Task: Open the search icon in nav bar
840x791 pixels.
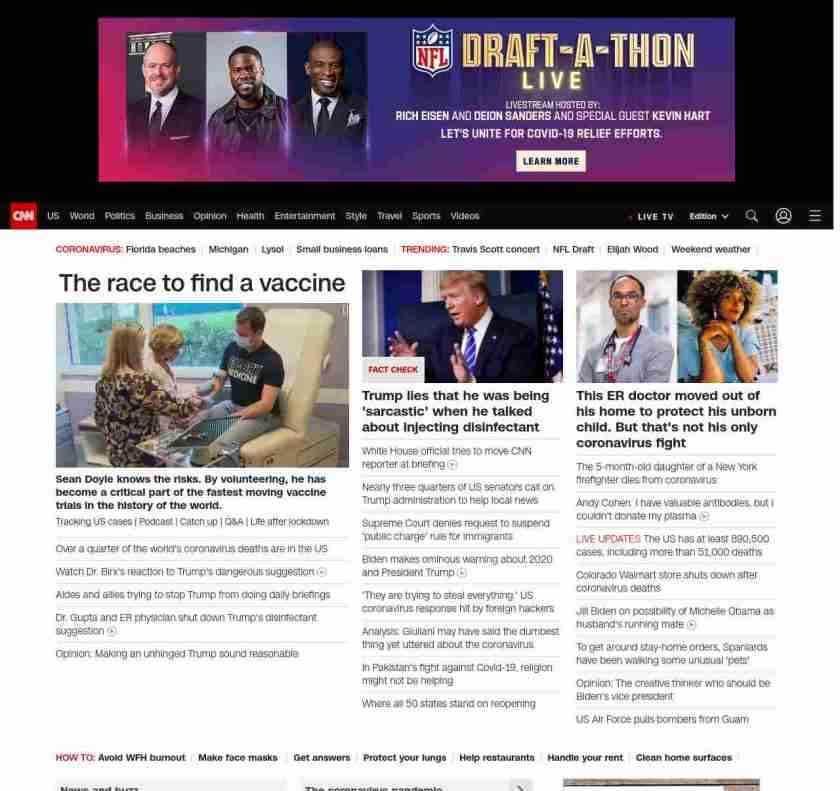Action: tap(751, 216)
